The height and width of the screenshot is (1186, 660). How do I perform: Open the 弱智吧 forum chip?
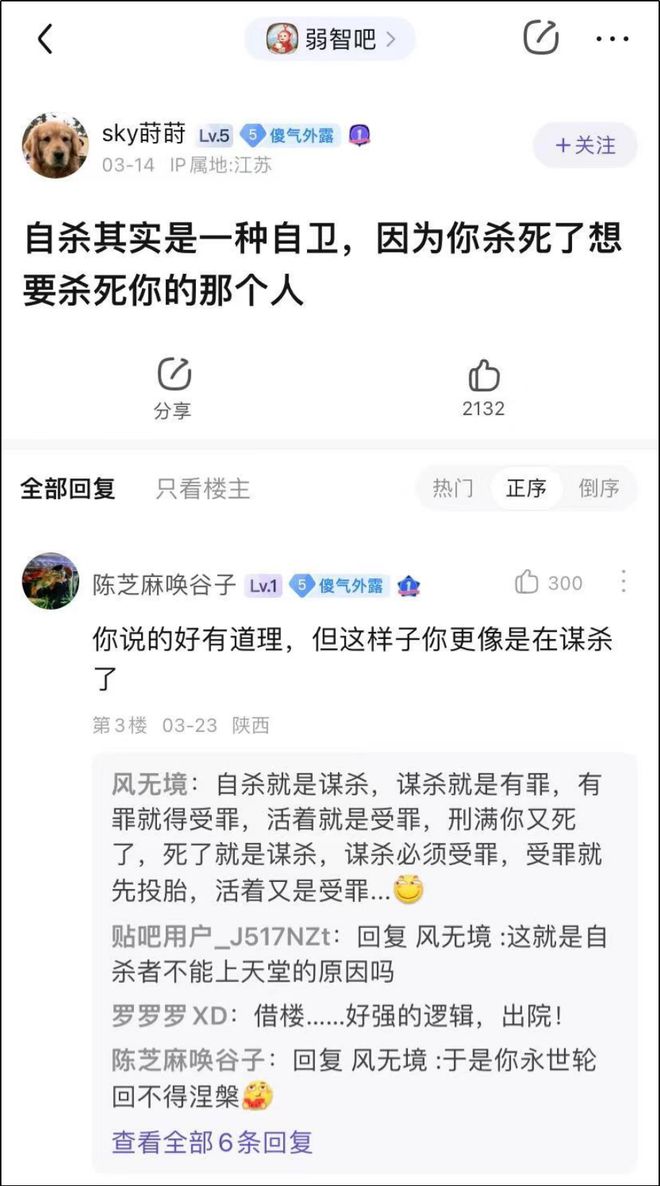tap(330, 39)
